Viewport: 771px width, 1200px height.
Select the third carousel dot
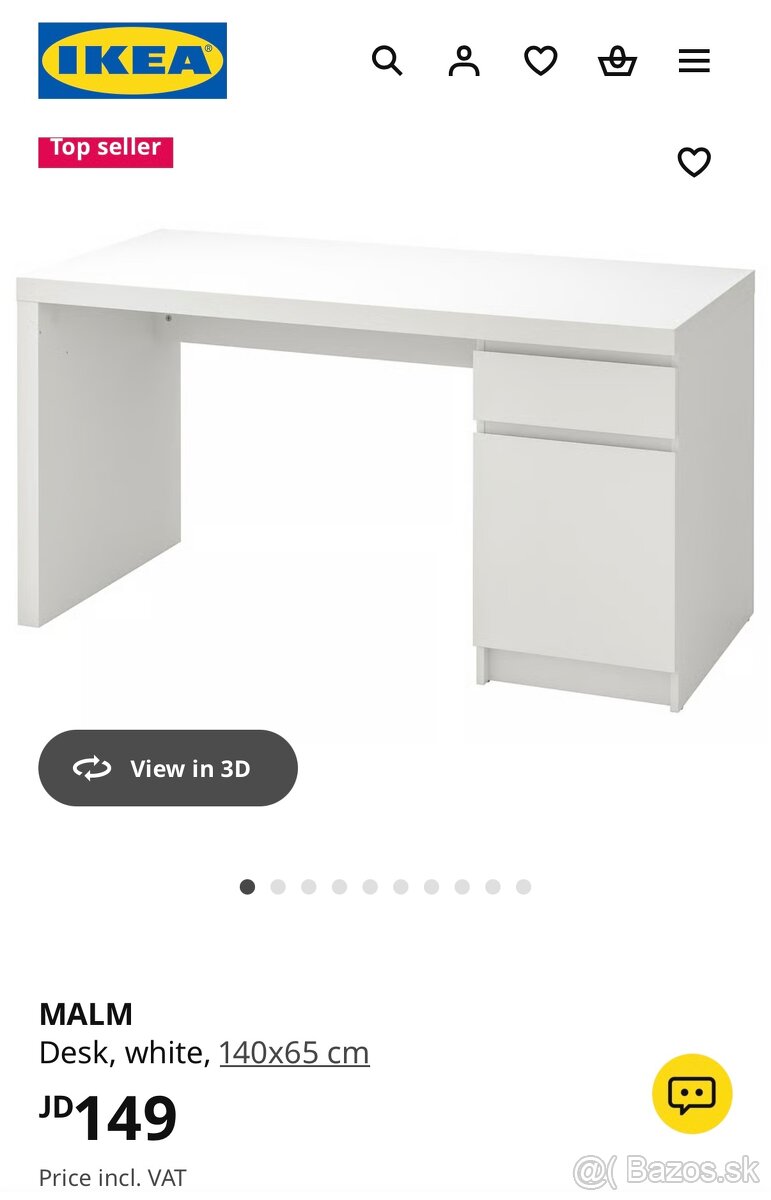tap(309, 886)
